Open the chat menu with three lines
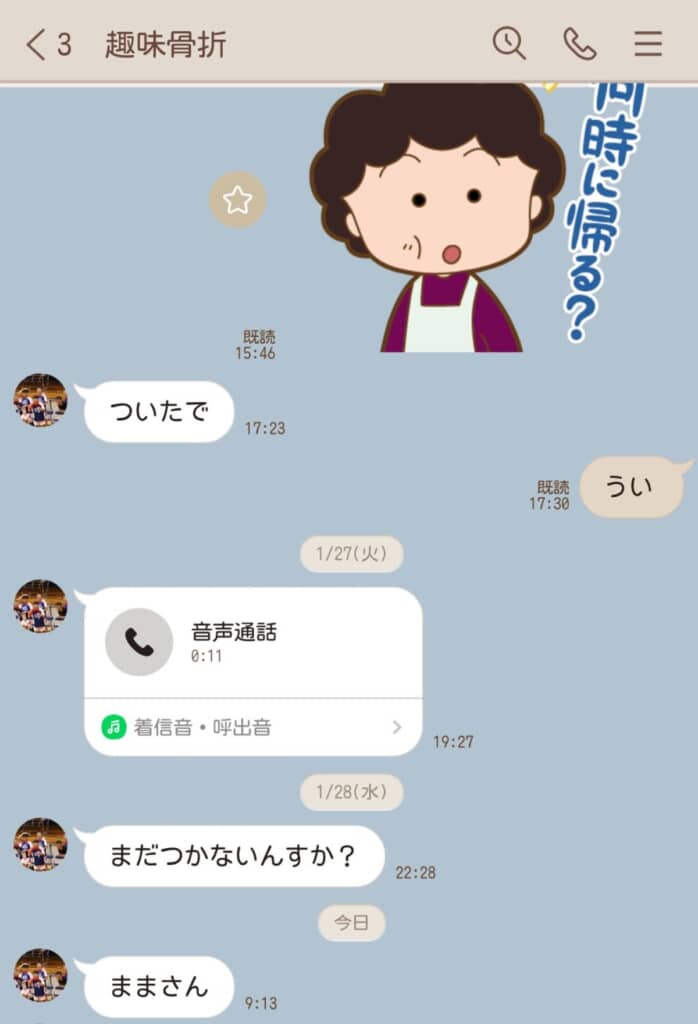Viewport: 698px width, 1024px height. tap(648, 43)
